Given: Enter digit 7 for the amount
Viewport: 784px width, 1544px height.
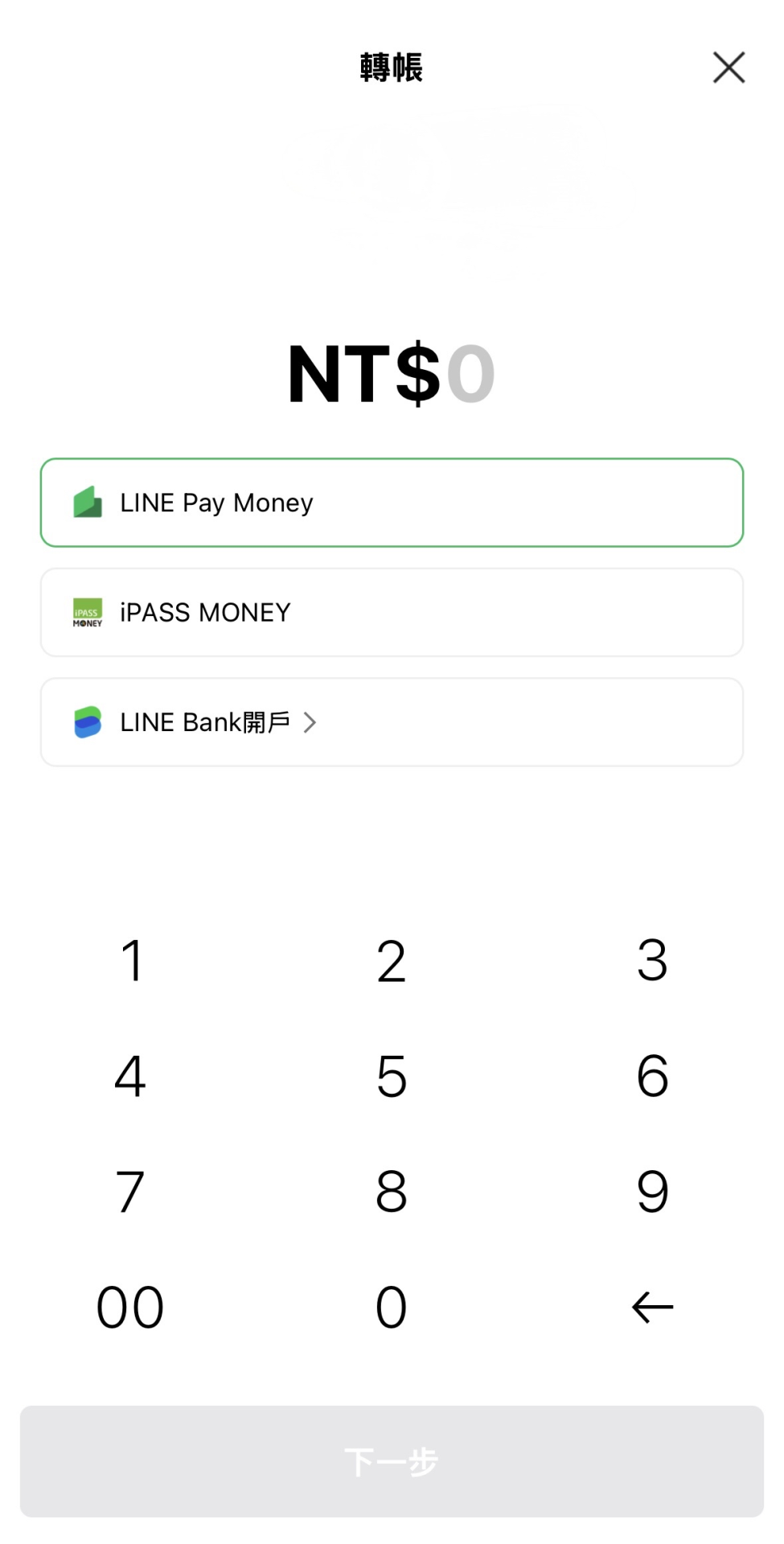Looking at the screenshot, I should click(x=131, y=1192).
